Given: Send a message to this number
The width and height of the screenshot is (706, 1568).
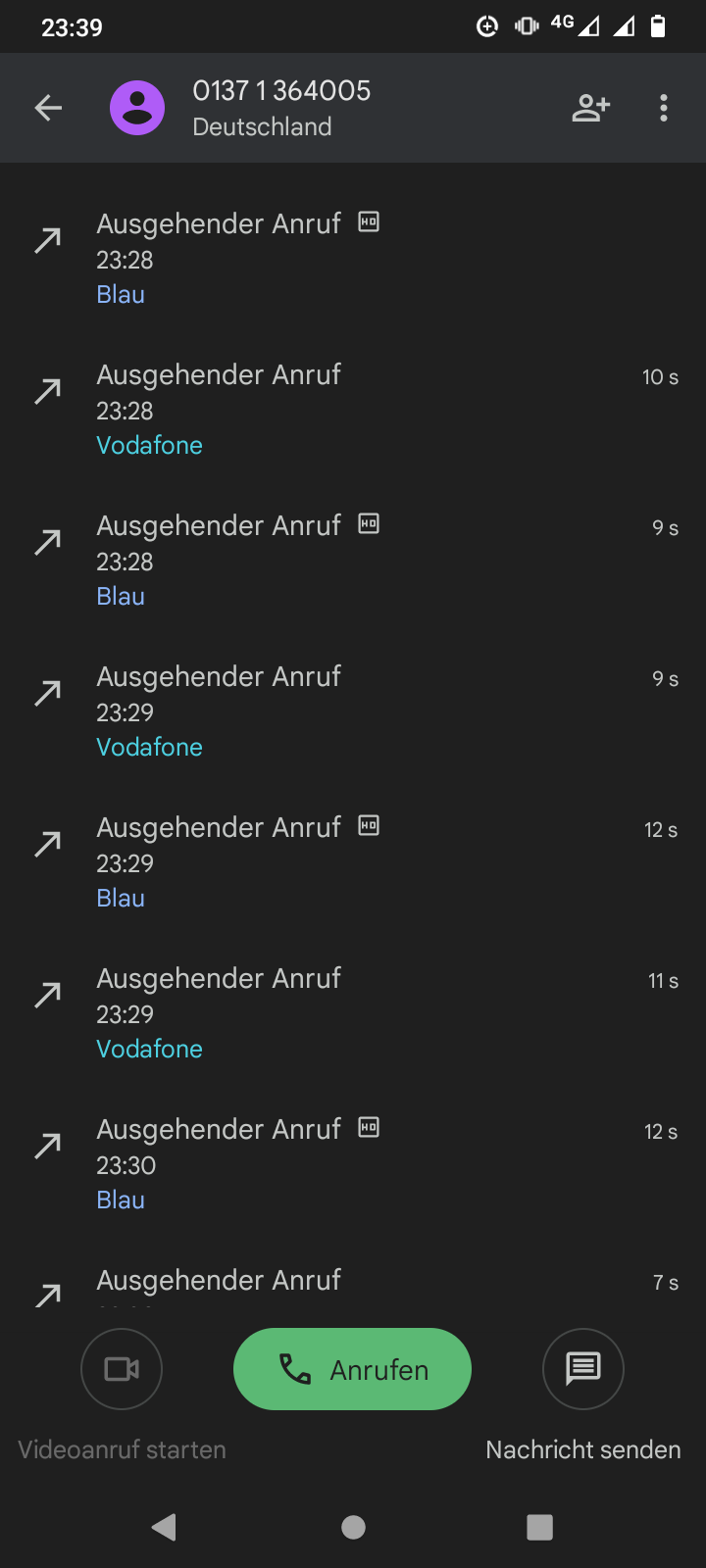Looking at the screenshot, I should pos(583,1369).
